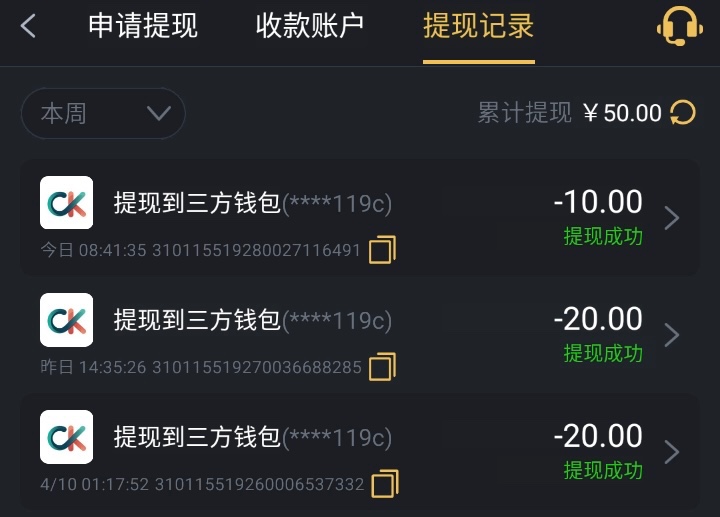This screenshot has height=517, width=720.
Task: Go back using the top-left arrow
Action: 28,27
